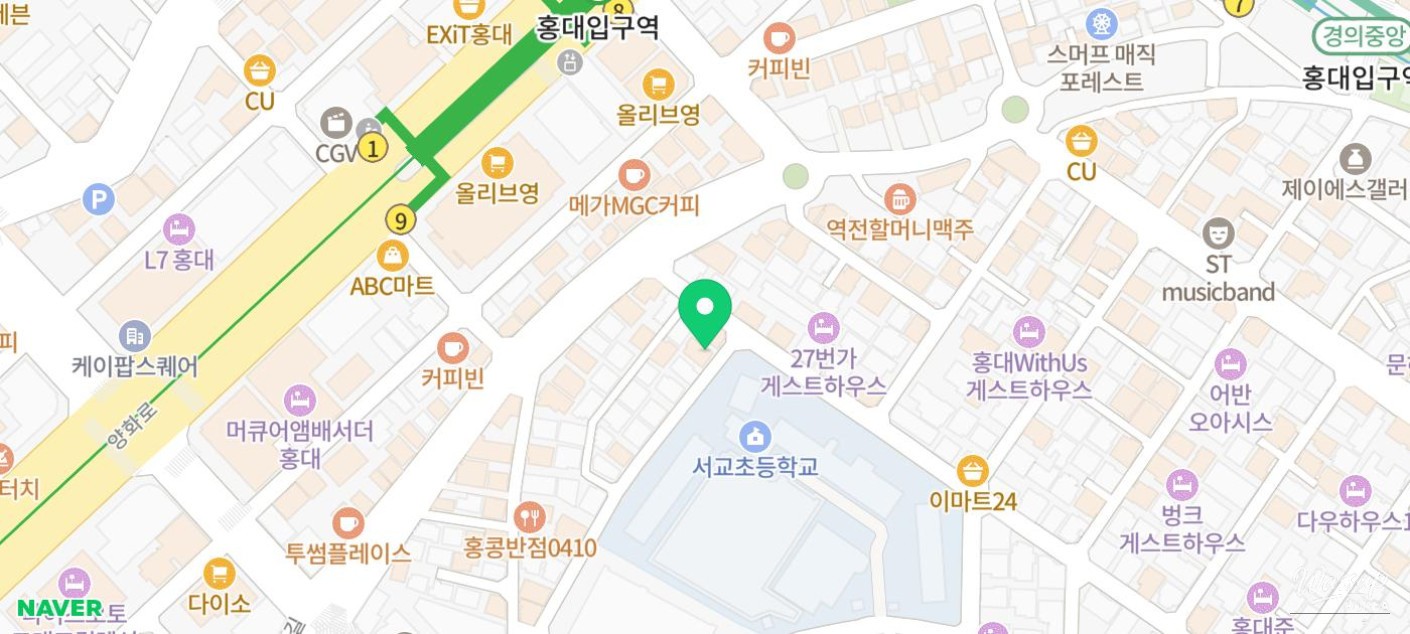This screenshot has height=634, width=1410.
Task: Select the 역전할머니맥주 pub marker
Action: (900, 199)
